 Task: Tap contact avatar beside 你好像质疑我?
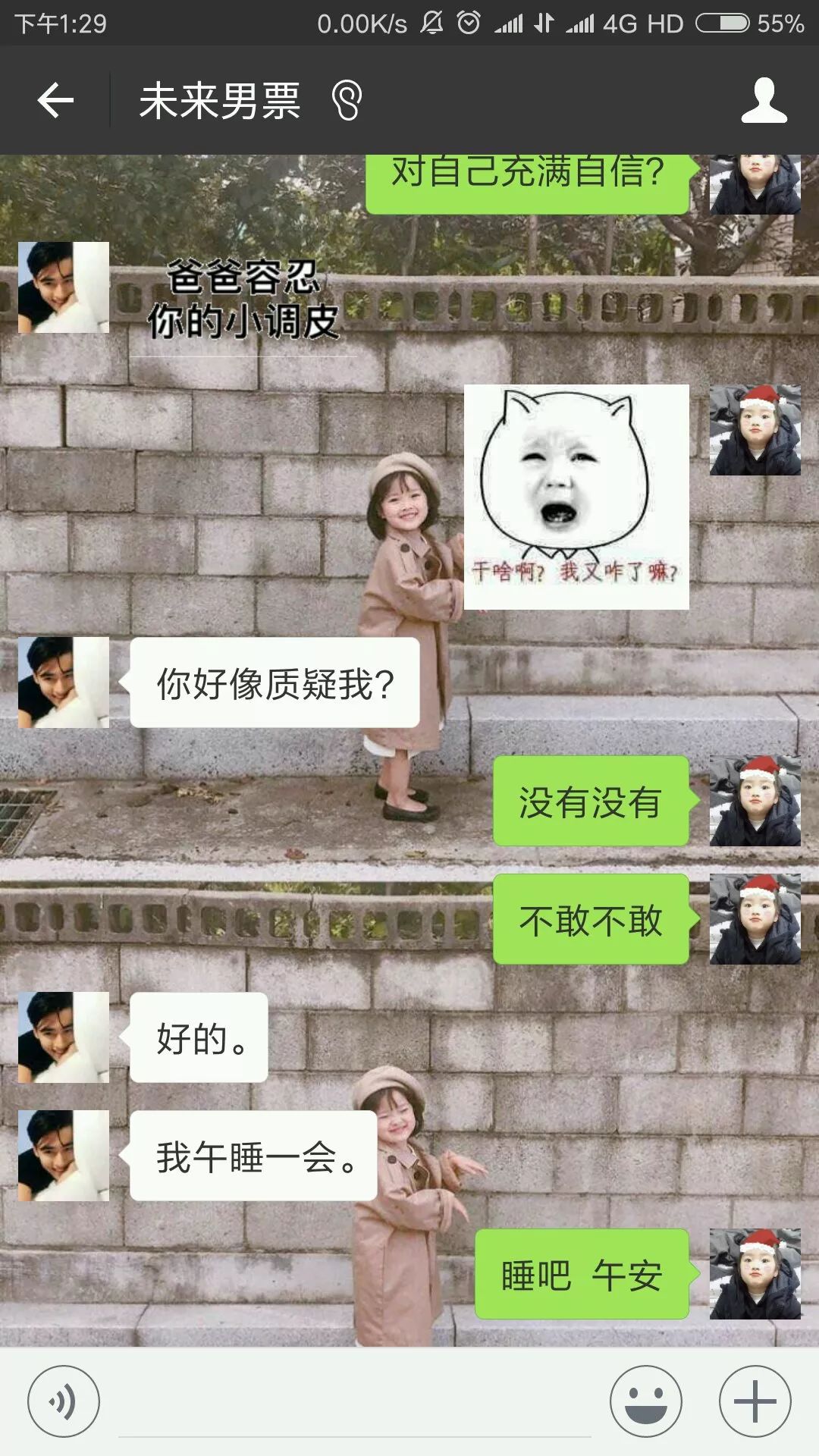[64, 682]
